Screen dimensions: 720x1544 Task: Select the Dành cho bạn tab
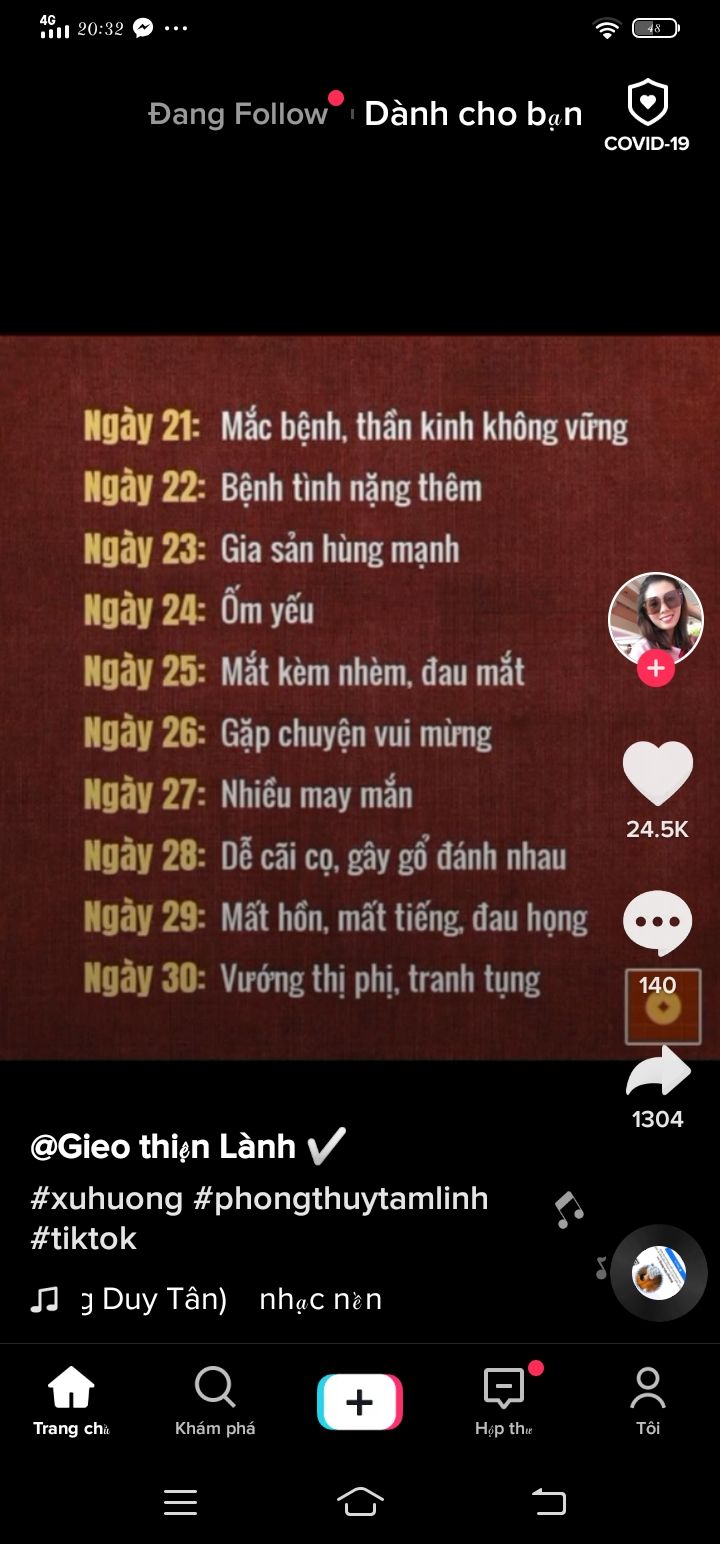pos(475,114)
